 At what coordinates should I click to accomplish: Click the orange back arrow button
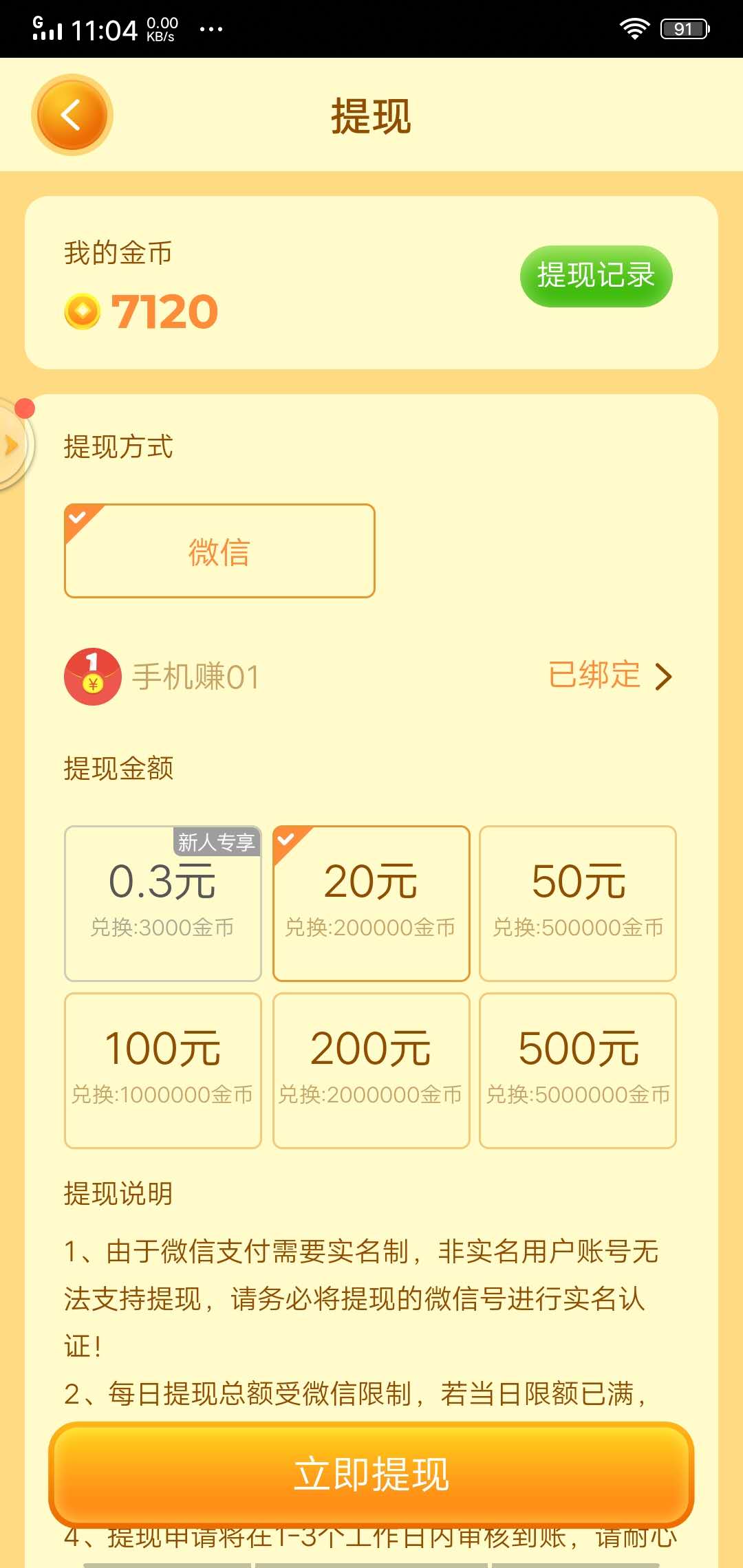tap(71, 115)
